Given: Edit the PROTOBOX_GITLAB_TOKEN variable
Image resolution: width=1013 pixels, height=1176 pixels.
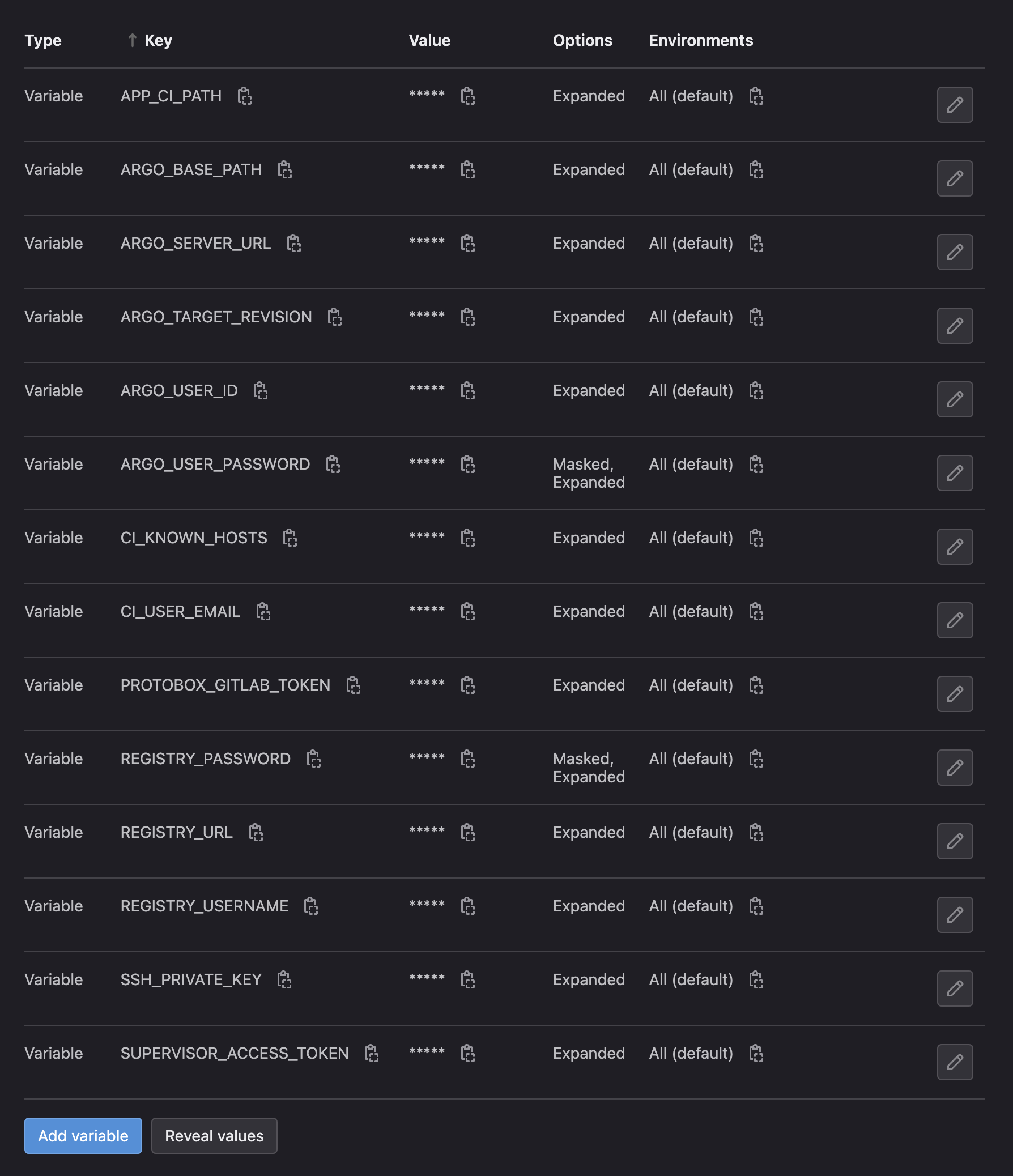Looking at the screenshot, I should tap(955, 693).
